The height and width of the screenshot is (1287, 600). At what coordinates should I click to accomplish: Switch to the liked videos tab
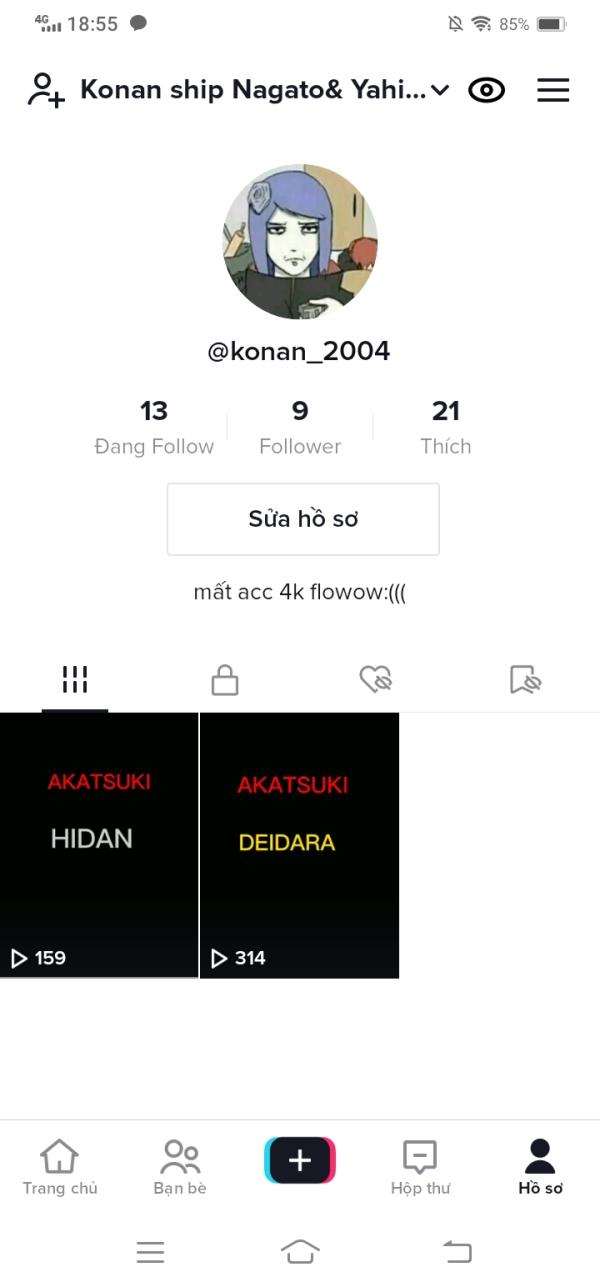click(x=375, y=680)
